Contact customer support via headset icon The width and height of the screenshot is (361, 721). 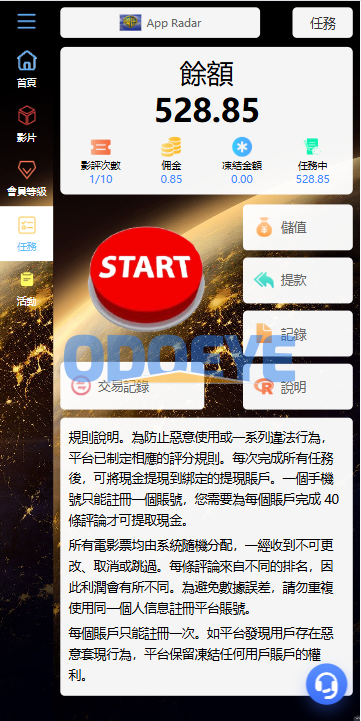(327, 684)
